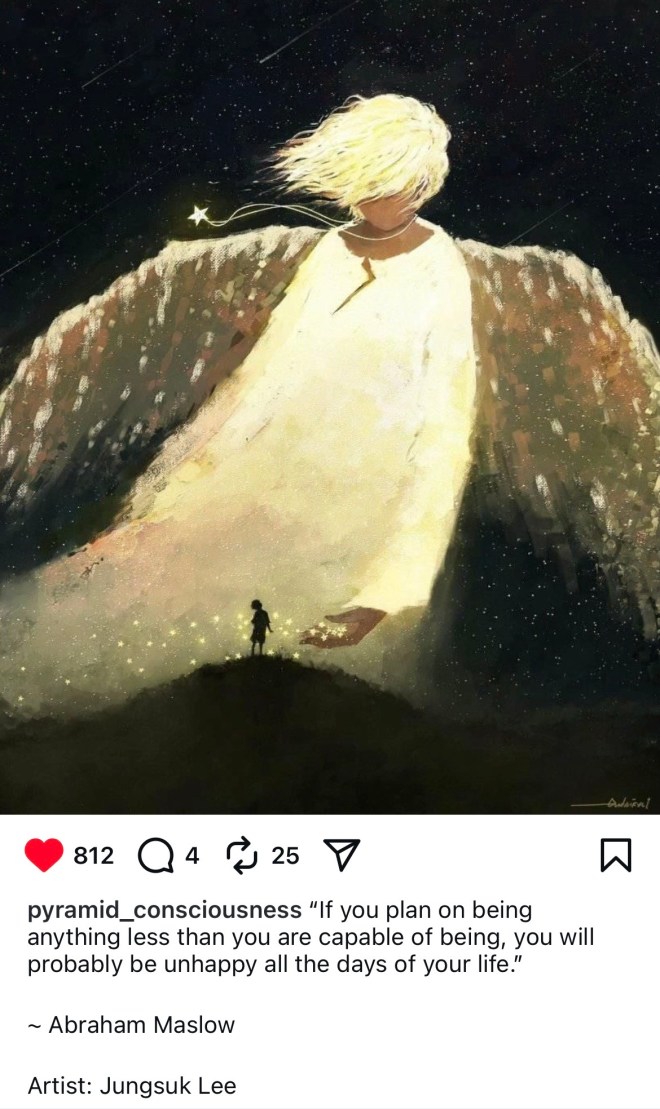The width and height of the screenshot is (660, 1109).
Task: Open pyramid_consciousness profile from the caption
Action: [164, 911]
